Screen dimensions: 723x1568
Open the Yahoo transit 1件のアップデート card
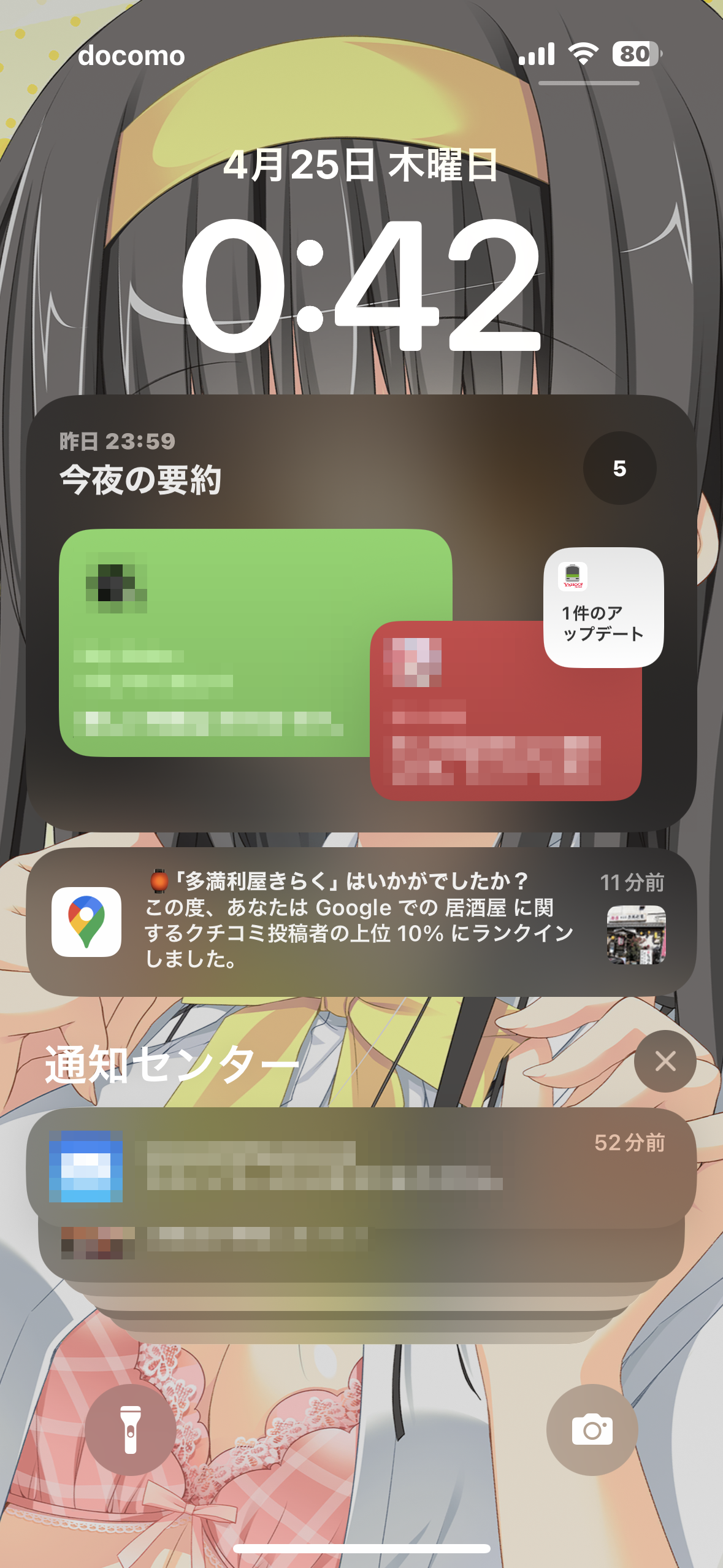[x=603, y=607]
